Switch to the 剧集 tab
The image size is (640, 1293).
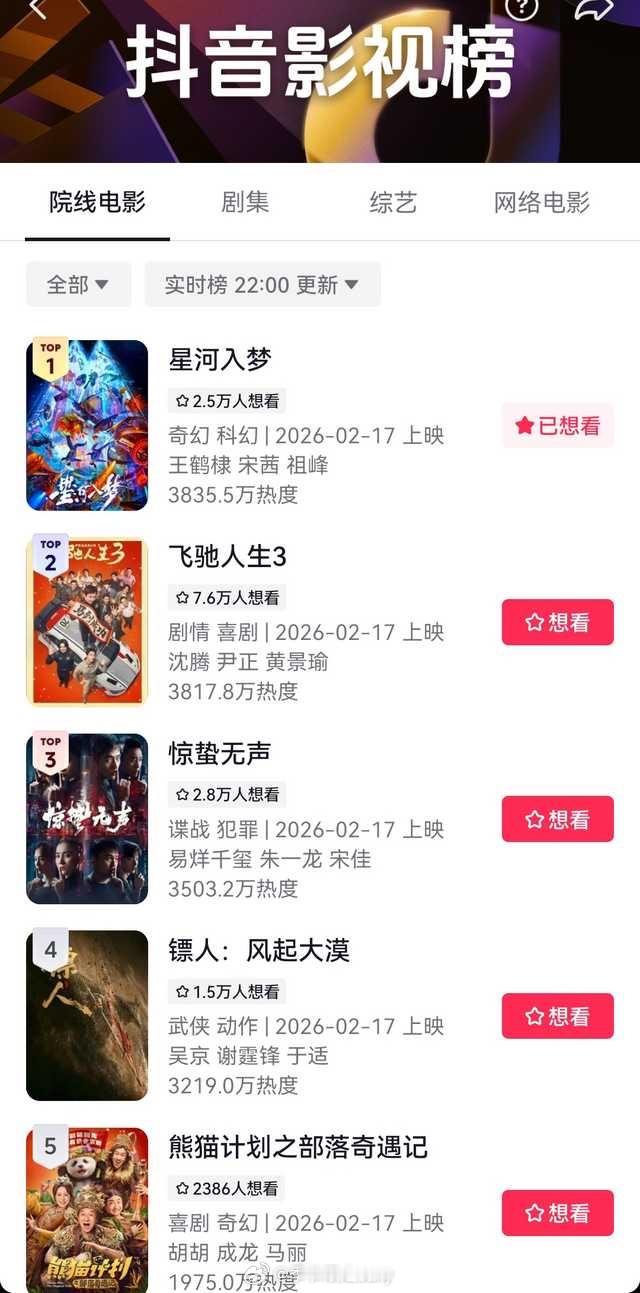point(245,202)
